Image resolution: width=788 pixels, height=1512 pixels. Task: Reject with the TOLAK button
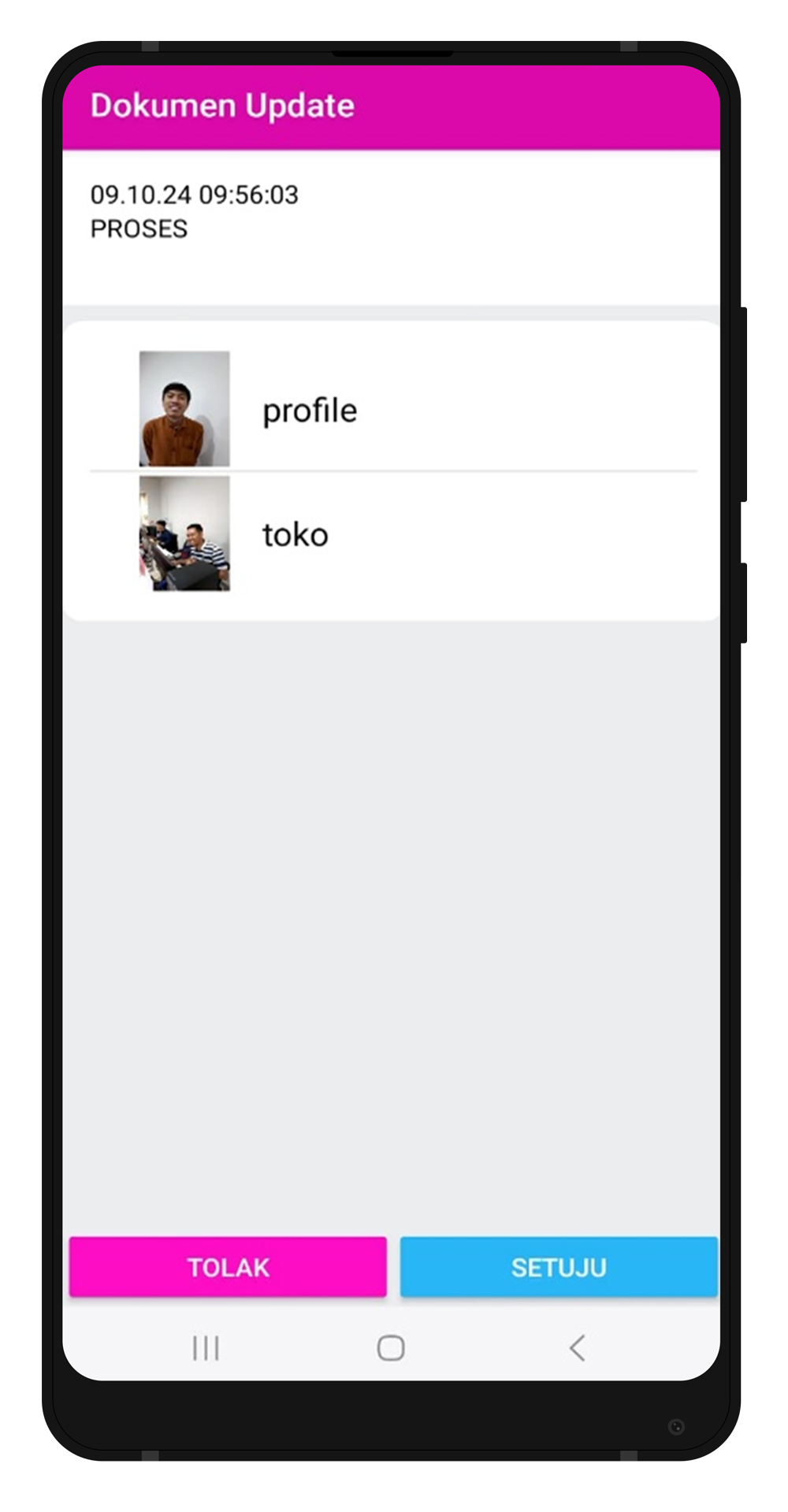click(228, 1267)
